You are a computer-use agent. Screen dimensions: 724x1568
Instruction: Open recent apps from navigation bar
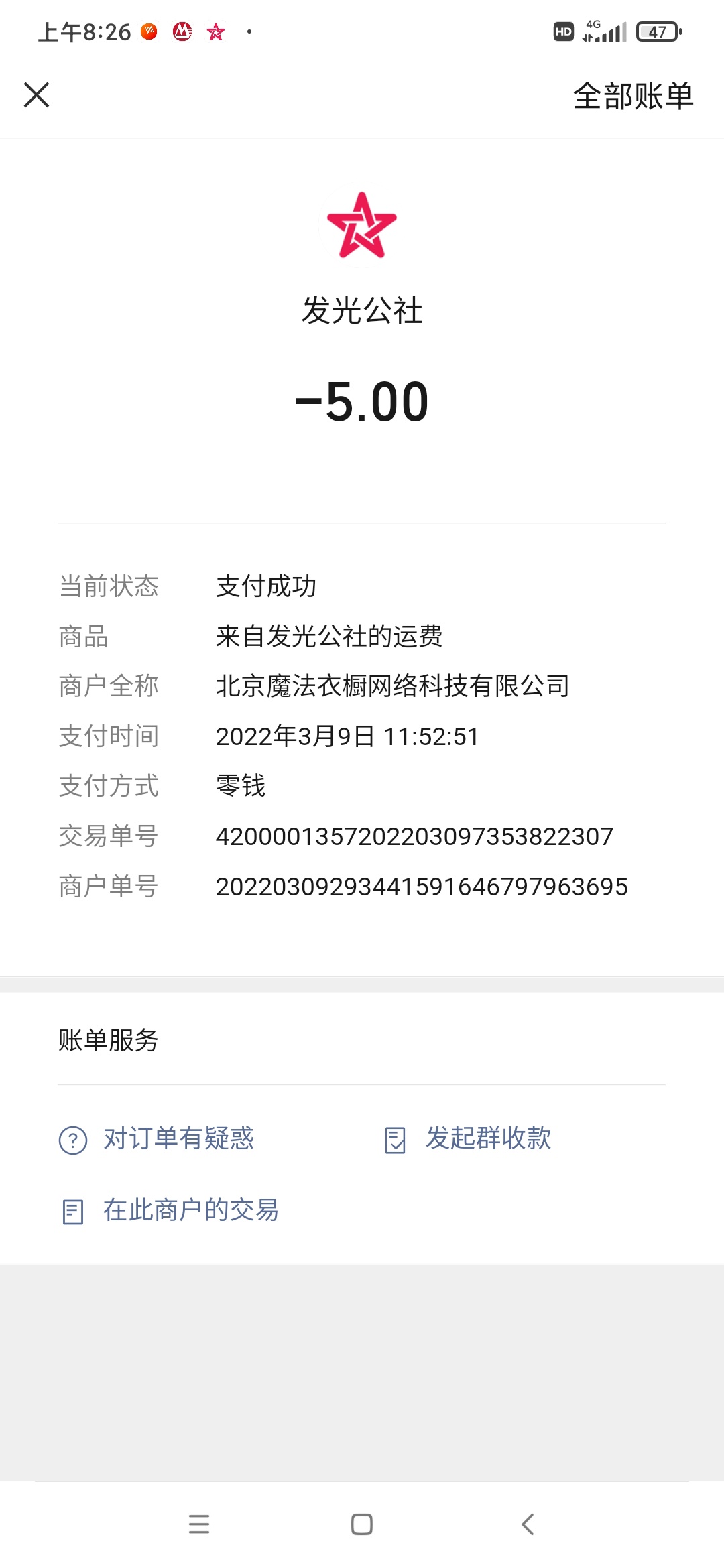point(199,1524)
